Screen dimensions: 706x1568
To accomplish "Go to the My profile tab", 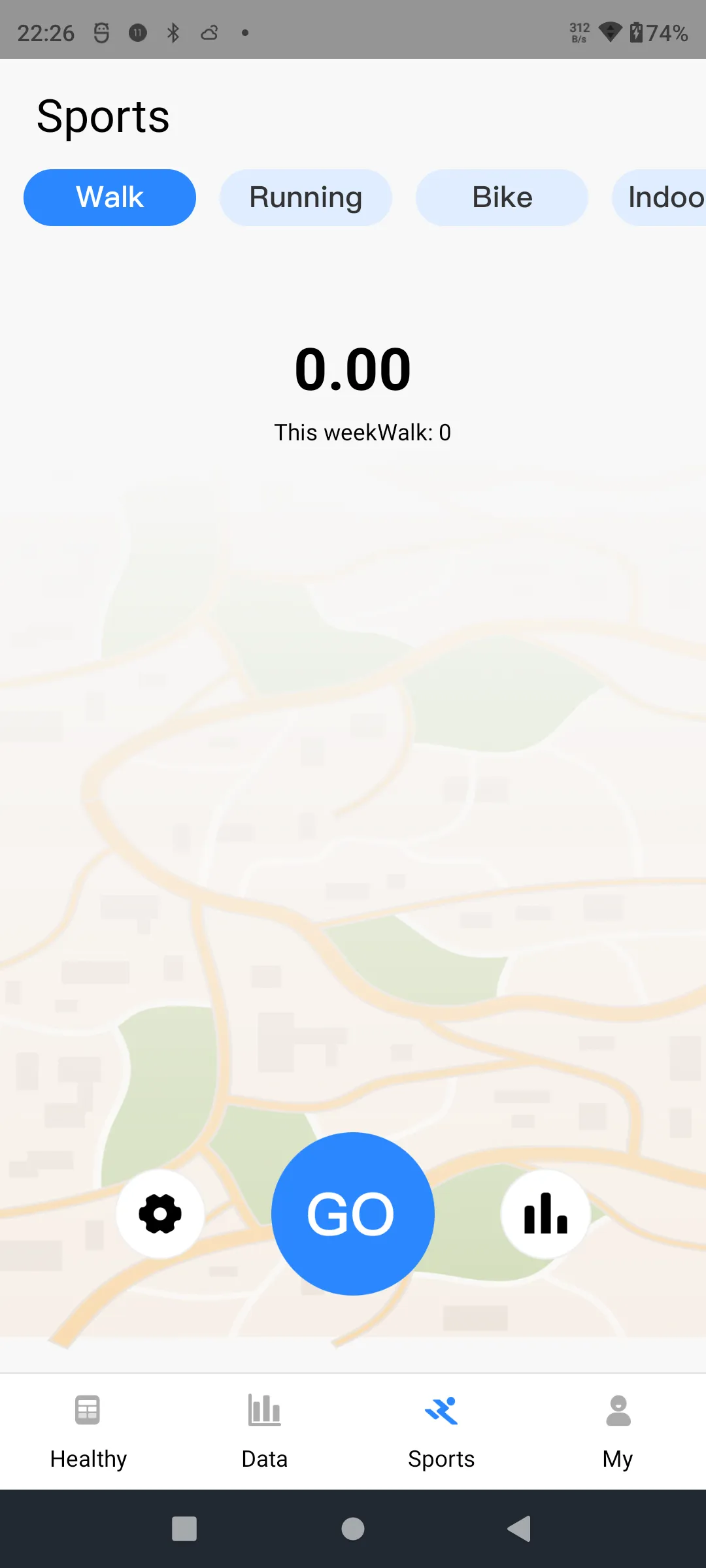I will click(x=618, y=1431).
